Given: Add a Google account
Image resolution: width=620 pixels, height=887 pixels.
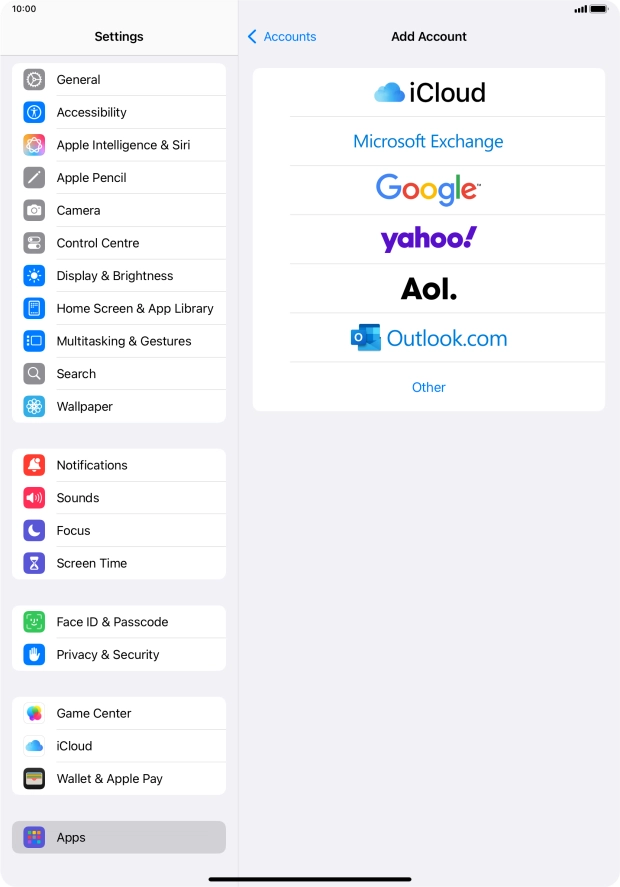Looking at the screenshot, I should pos(429,190).
